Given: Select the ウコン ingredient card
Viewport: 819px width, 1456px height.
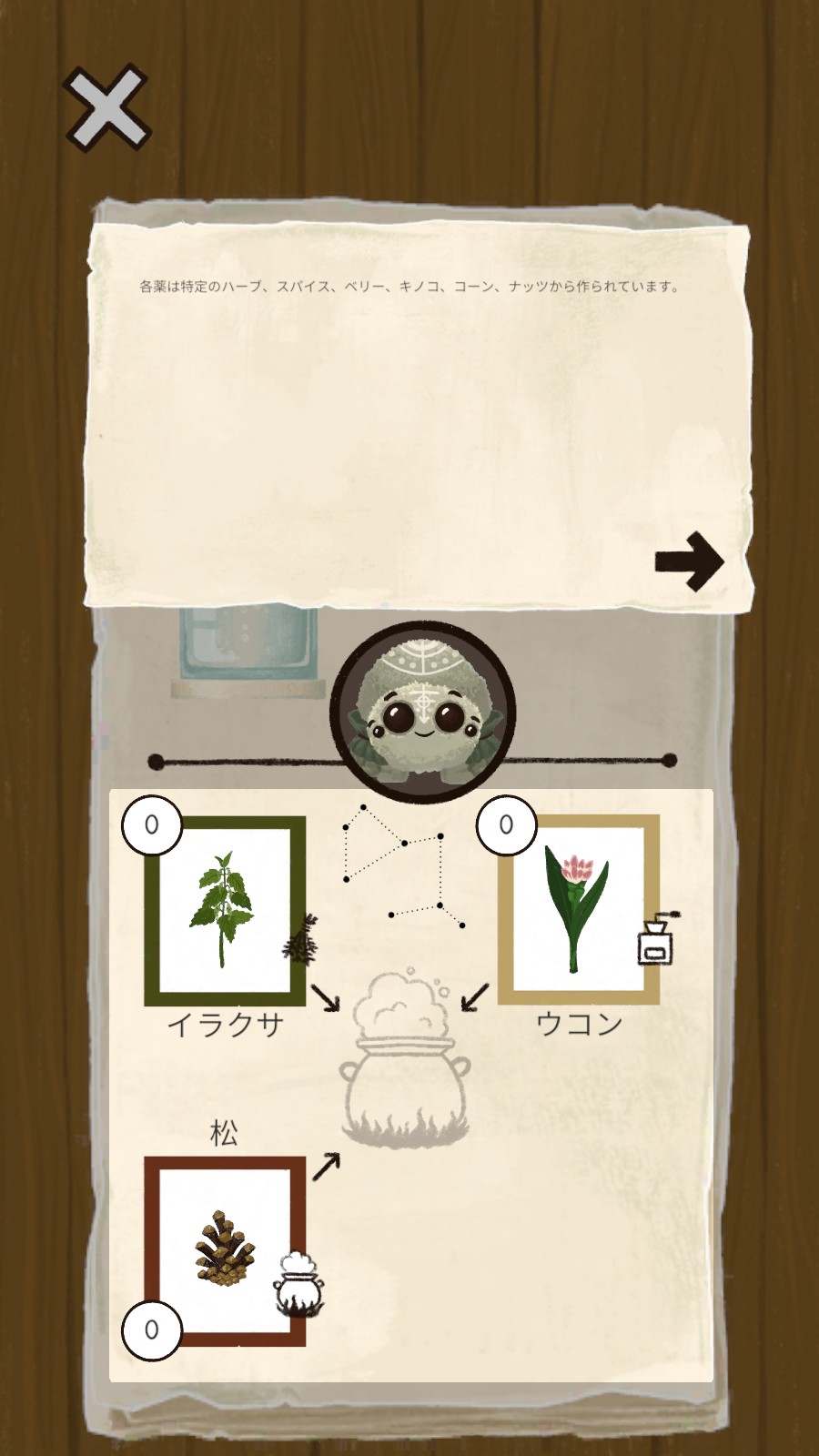Looking at the screenshot, I should (x=578, y=909).
